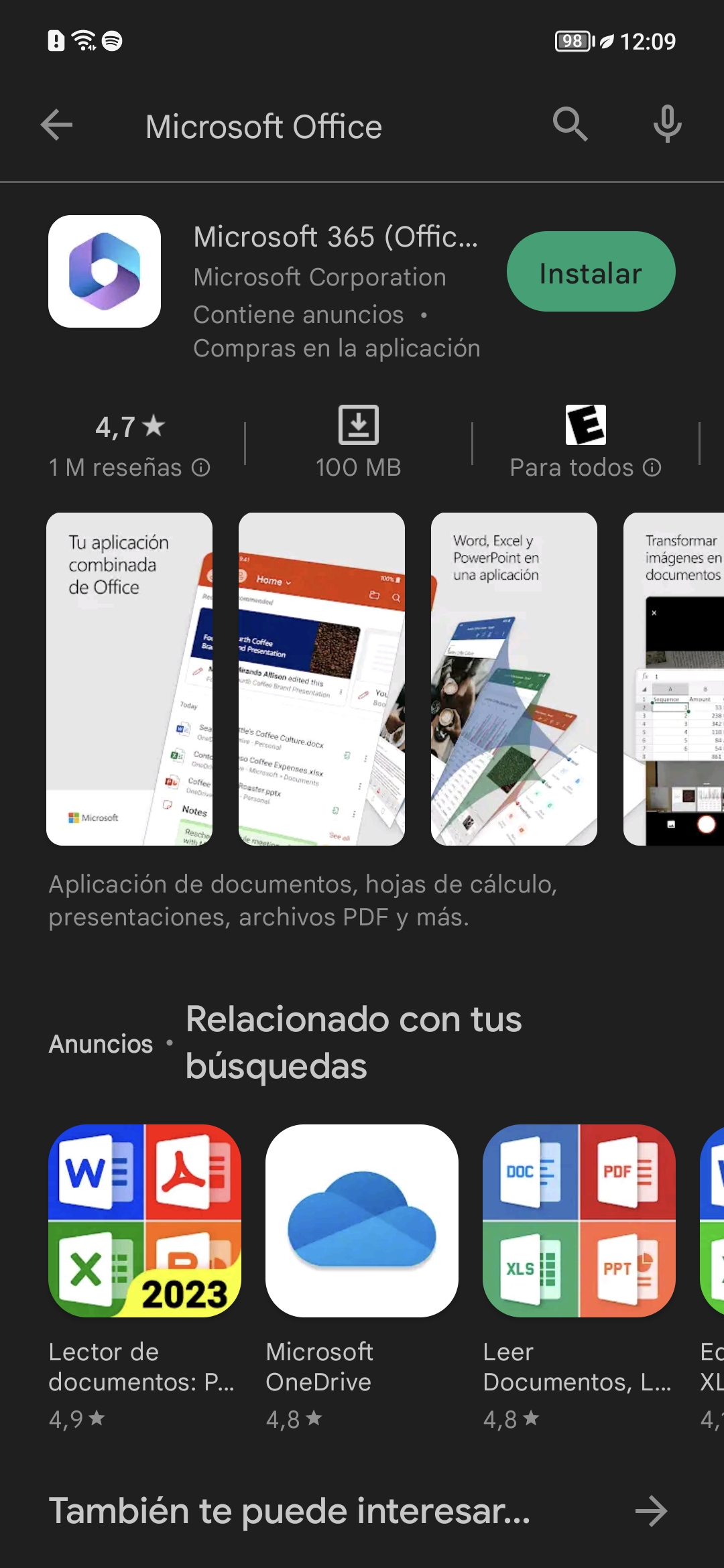Tap the search magnifier icon
The width and height of the screenshot is (724, 1568).
tap(570, 125)
